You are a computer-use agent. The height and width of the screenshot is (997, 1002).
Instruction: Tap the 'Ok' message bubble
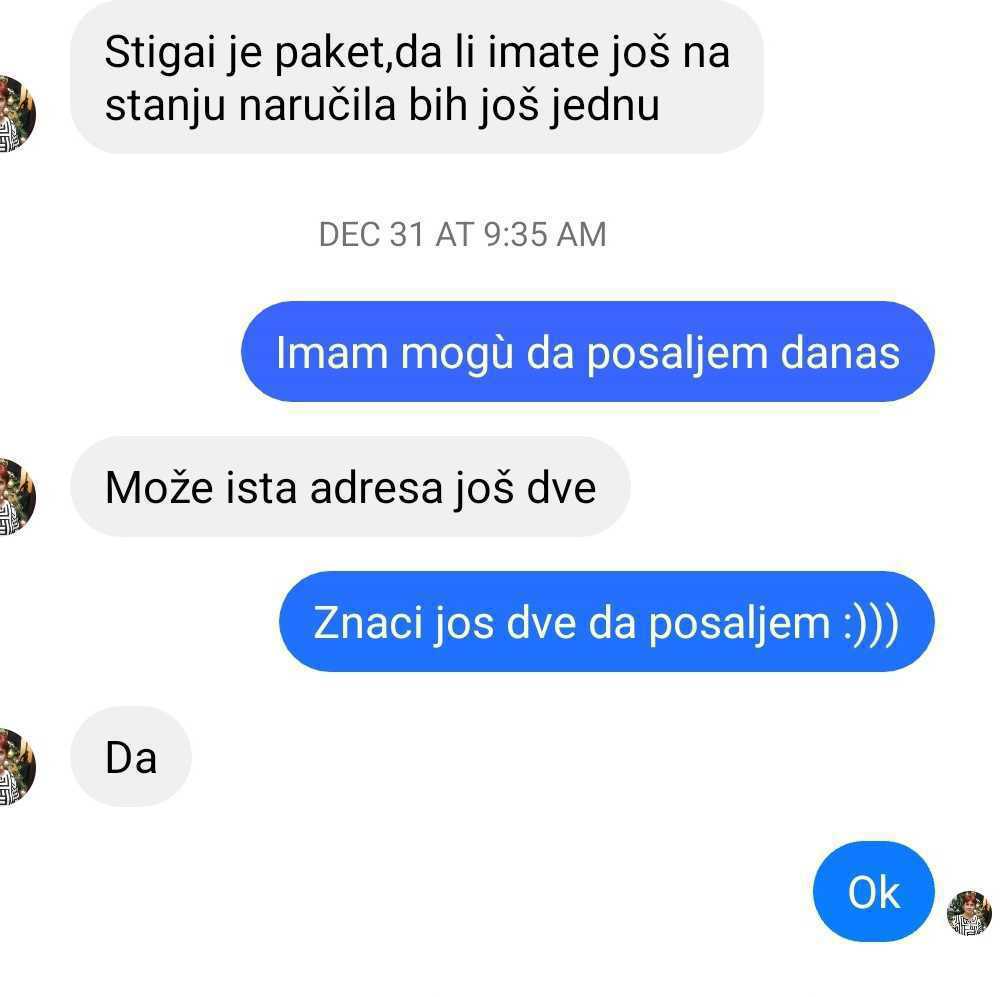pyautogui.click(x=873, y=892)
